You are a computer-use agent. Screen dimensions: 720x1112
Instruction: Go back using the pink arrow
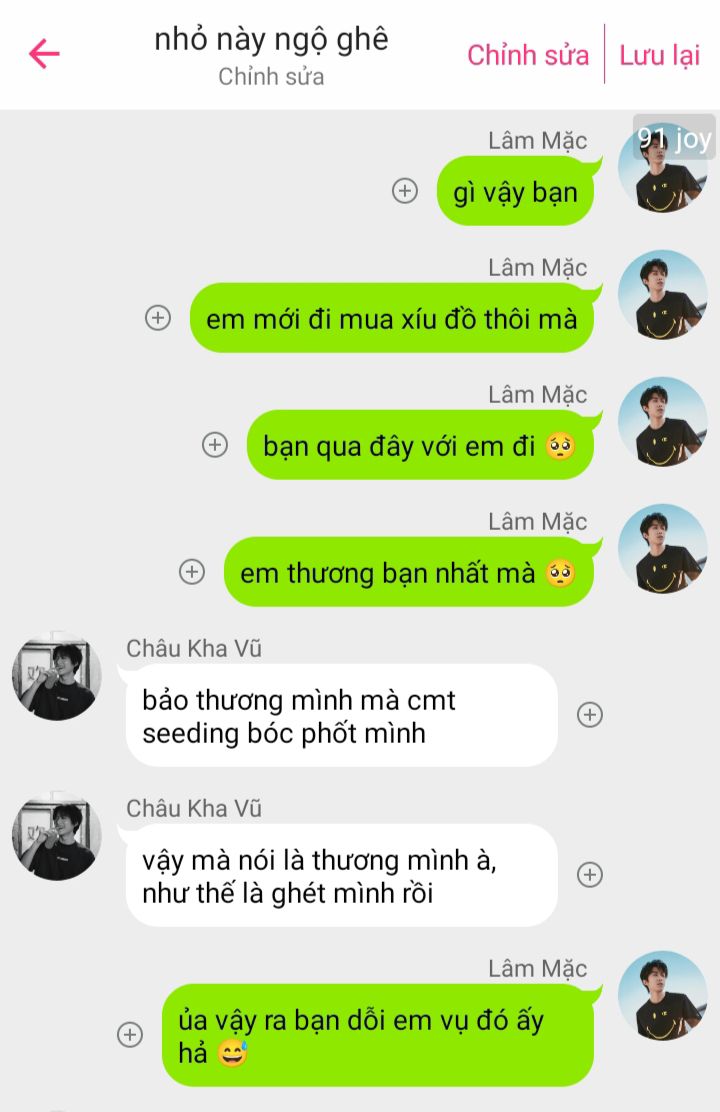[44, 54]
